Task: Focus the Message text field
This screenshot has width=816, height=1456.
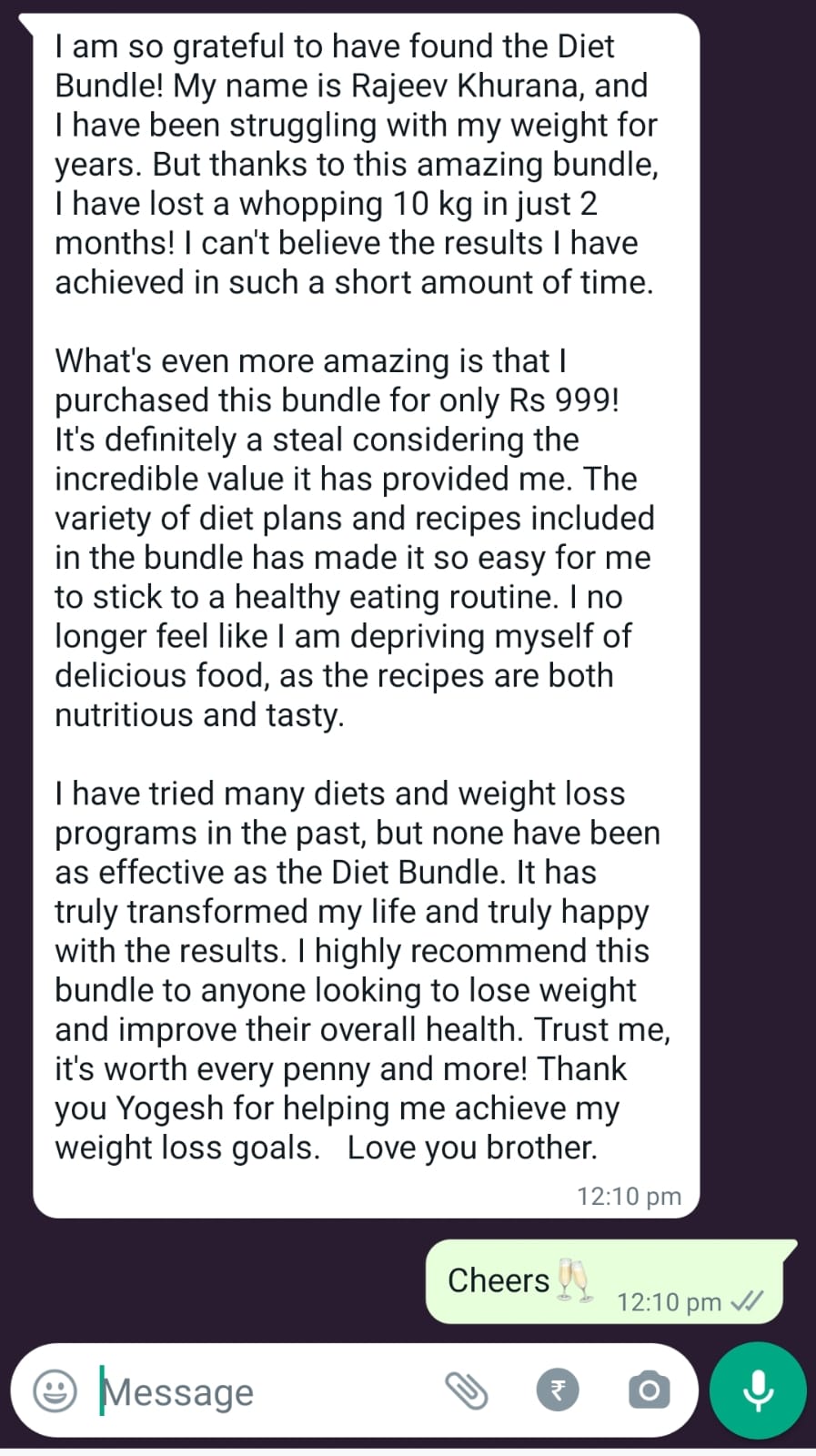Action: [264, 1391]
